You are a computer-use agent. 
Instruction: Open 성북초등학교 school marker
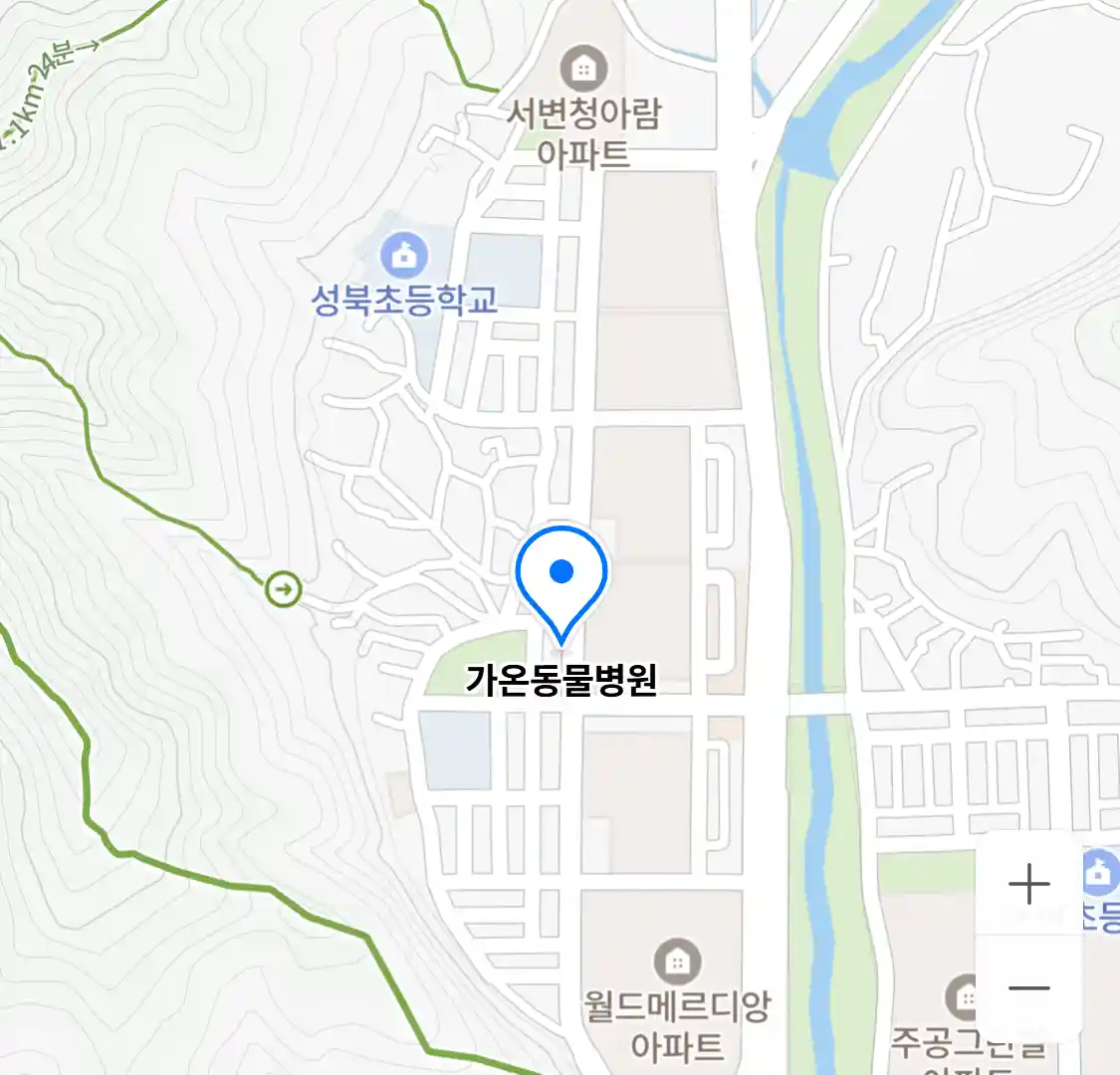pyautogui.click(x=403, y=256)
